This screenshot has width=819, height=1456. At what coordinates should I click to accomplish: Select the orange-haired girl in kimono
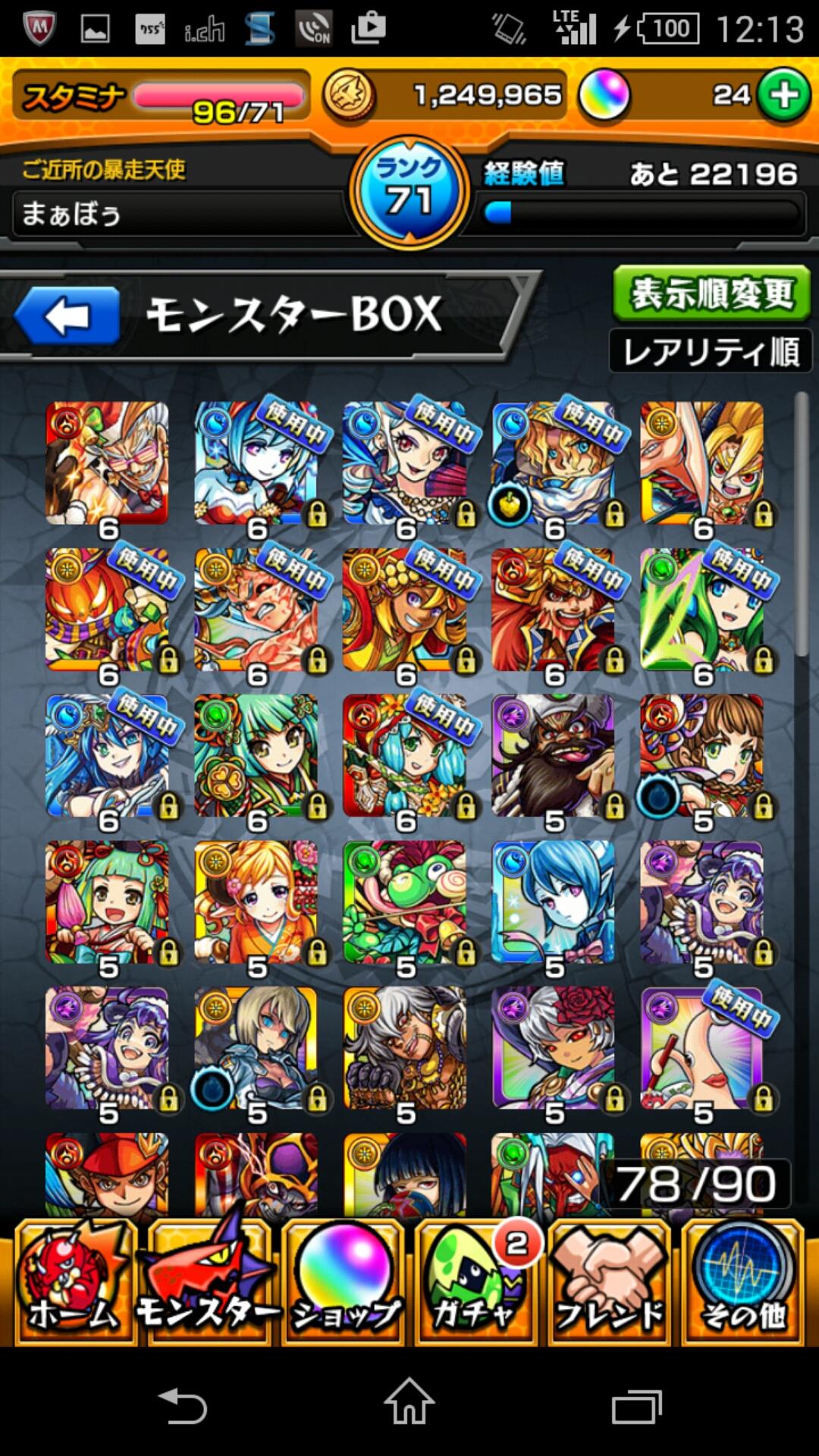coord(256,902)
